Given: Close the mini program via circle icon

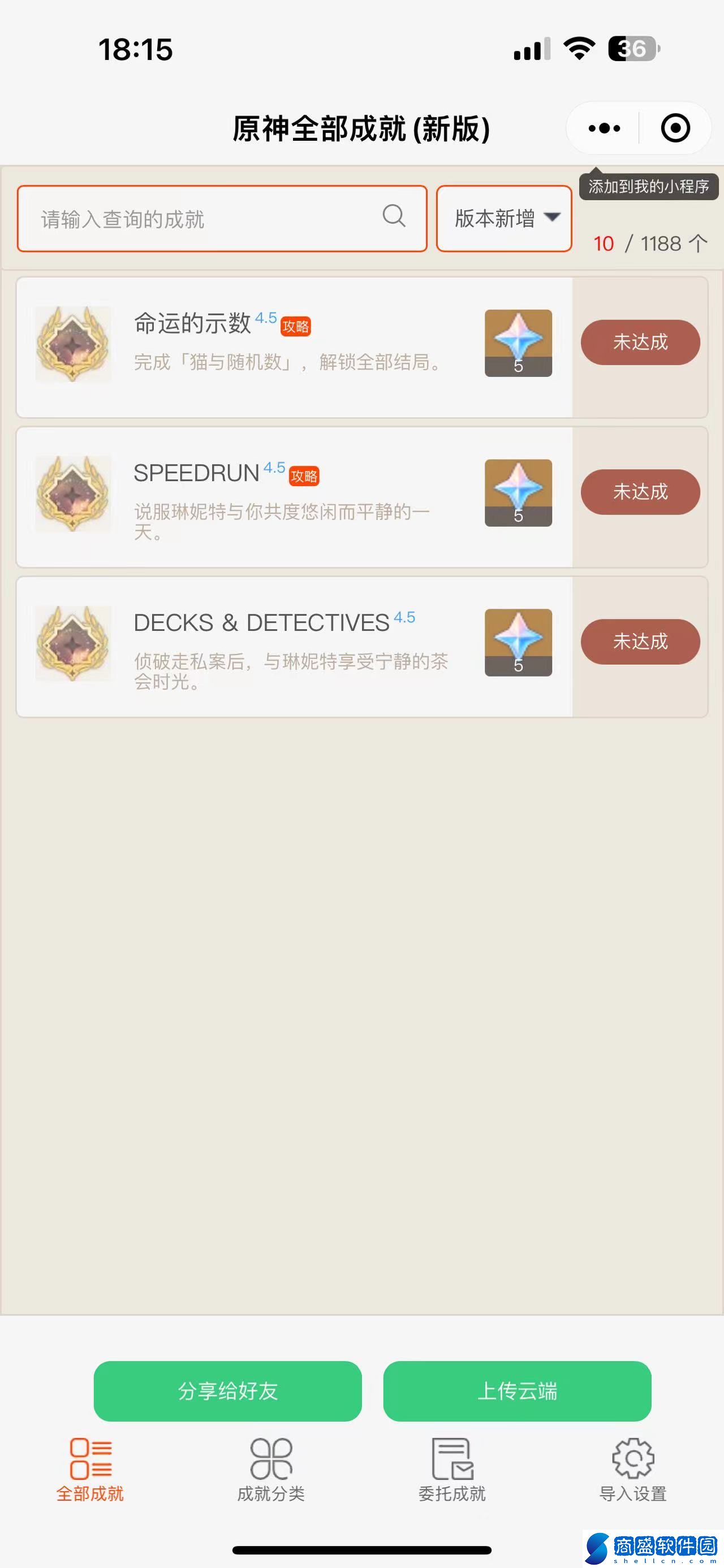Looking at the screenshot, I should [x=675, y=128].
